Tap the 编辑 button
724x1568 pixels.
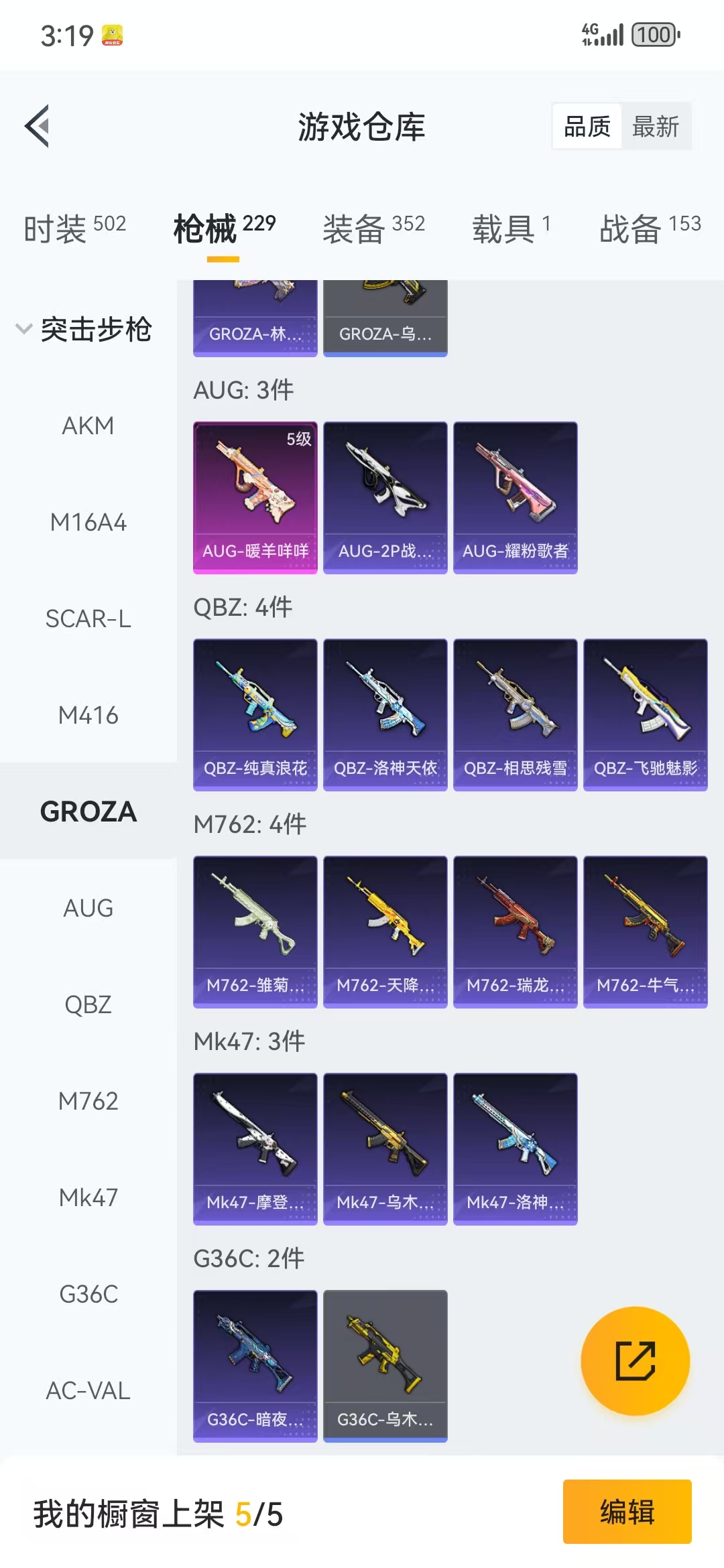627,1512
